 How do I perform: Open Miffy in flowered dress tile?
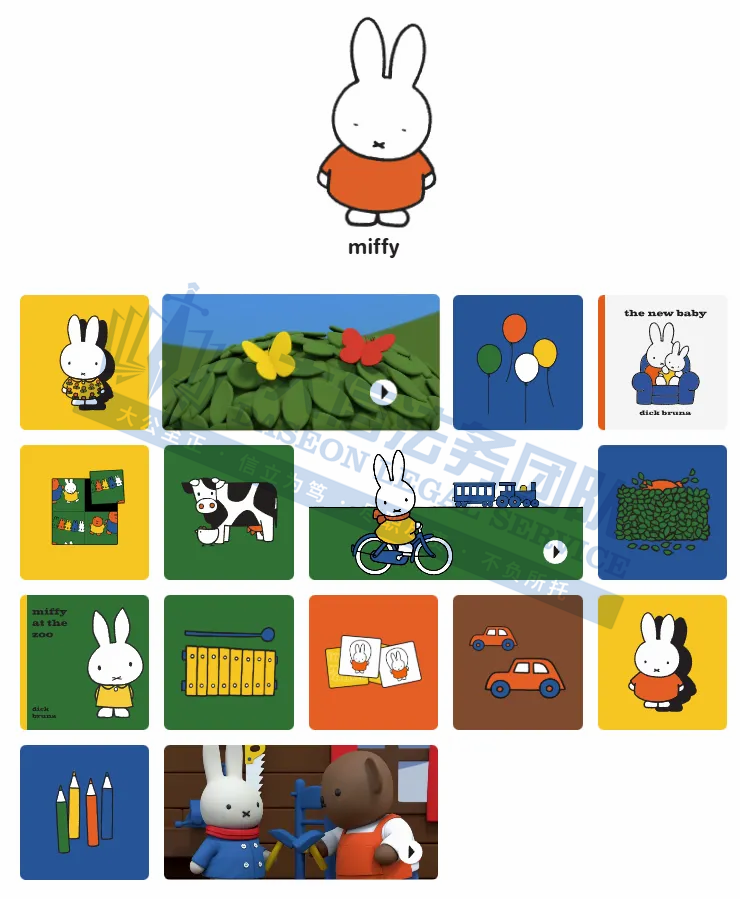coord(84,362)
